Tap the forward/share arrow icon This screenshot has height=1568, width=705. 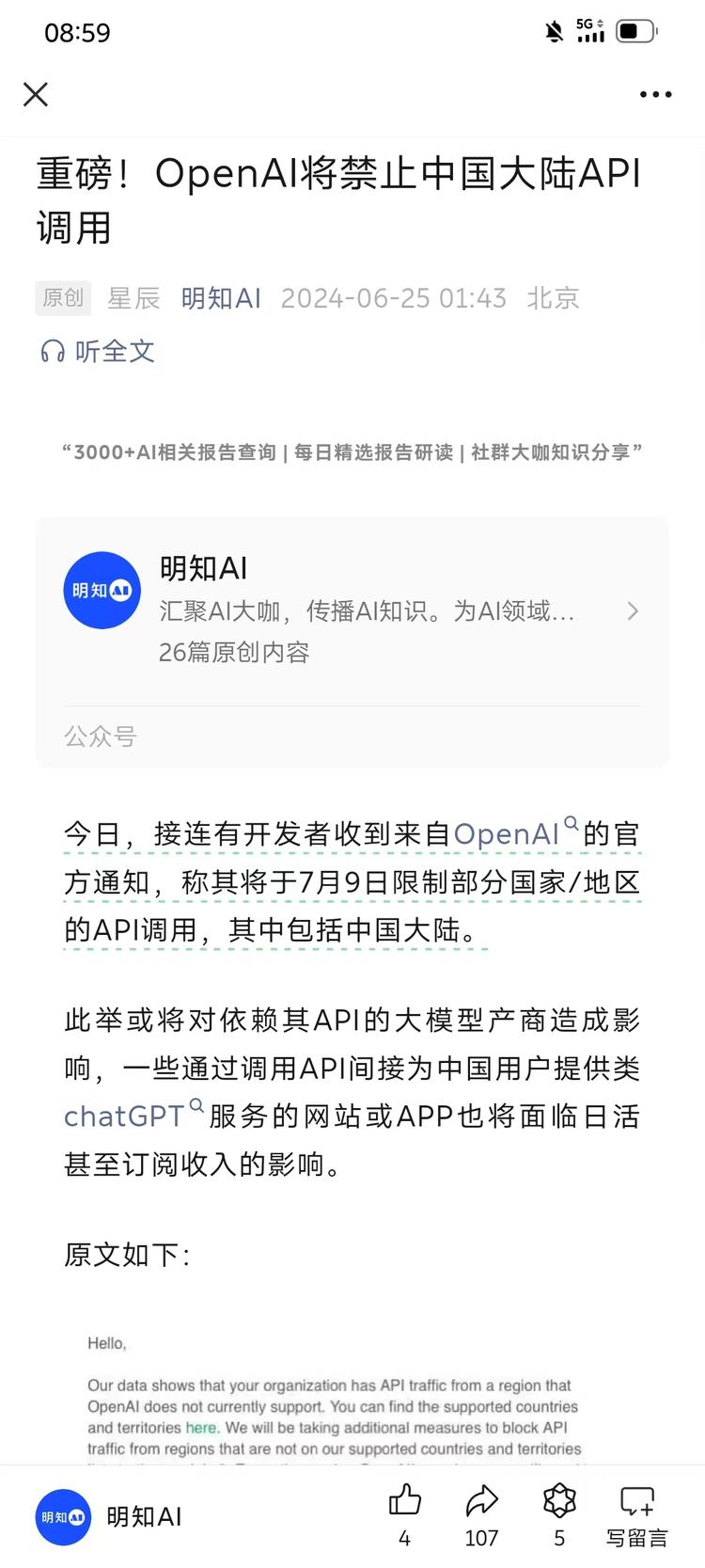481,1501
